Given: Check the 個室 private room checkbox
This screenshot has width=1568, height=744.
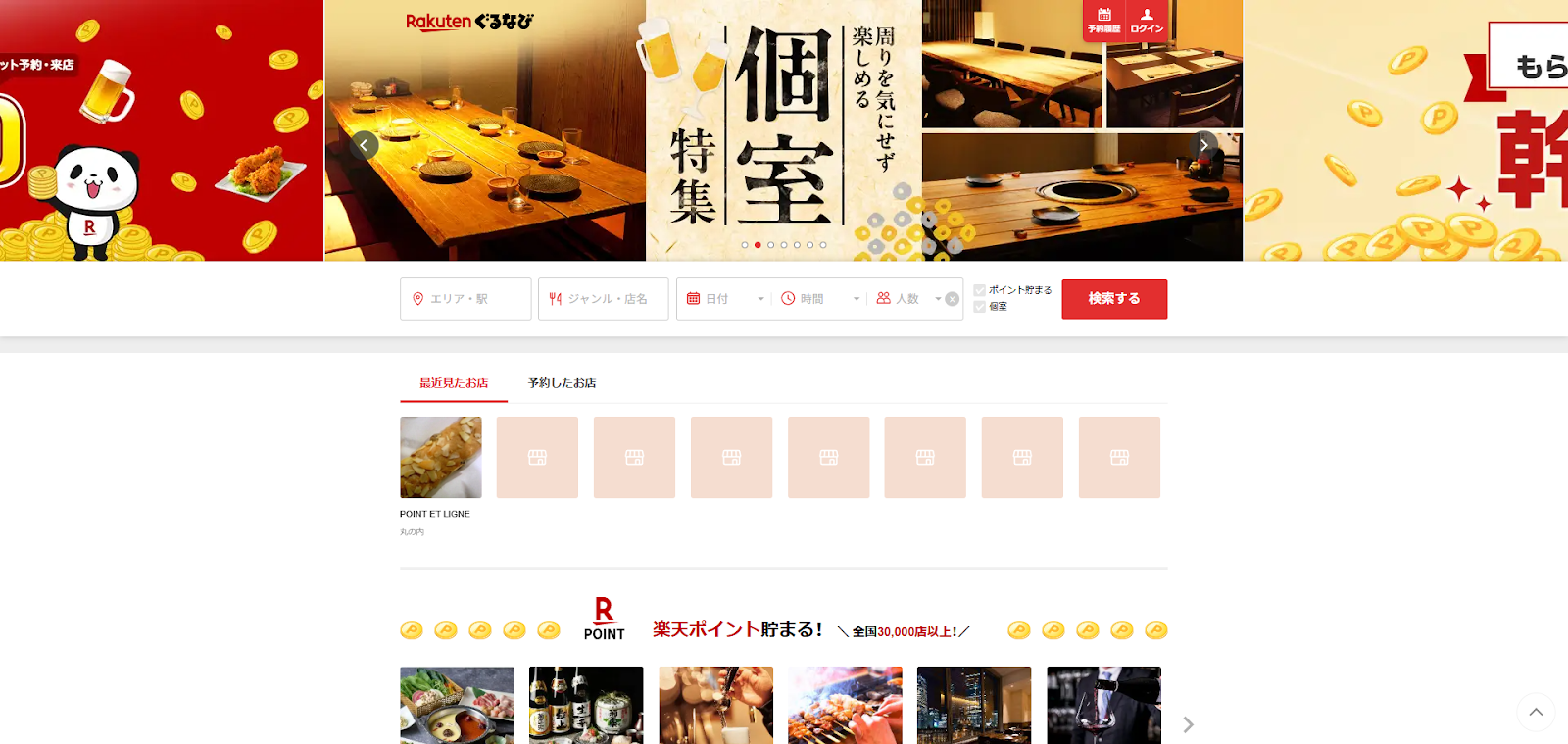Looking at the screenshot, I should coord(979,307).
